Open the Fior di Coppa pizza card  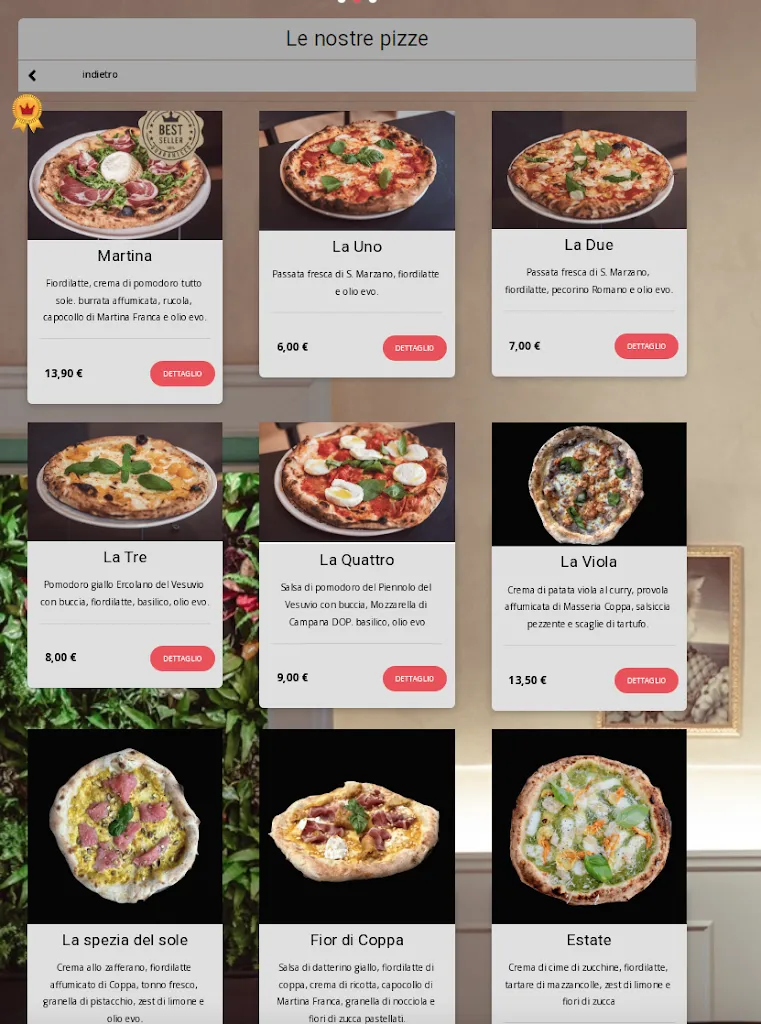coord(357,939)
